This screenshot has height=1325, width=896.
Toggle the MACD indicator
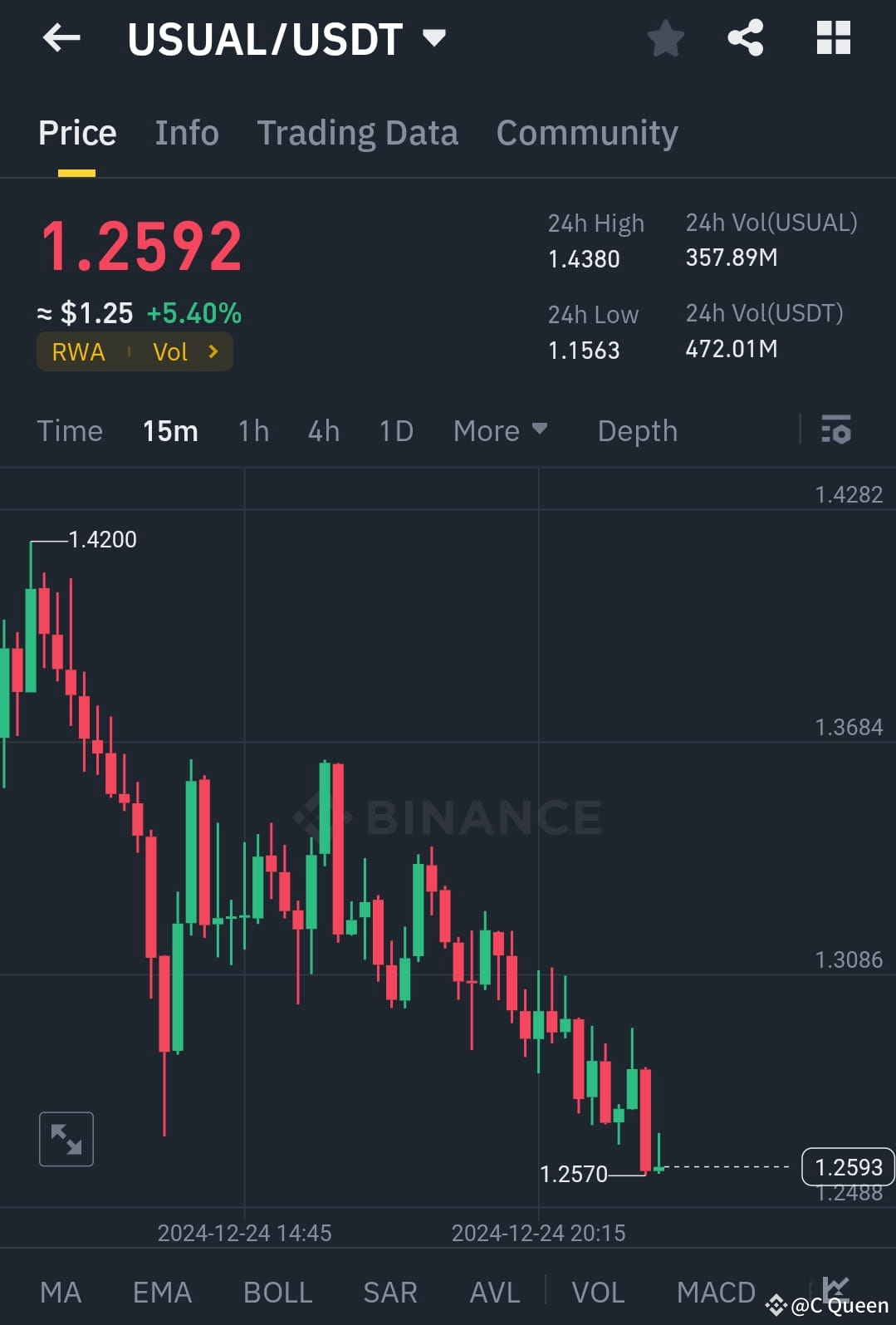tap(716, 1291)
